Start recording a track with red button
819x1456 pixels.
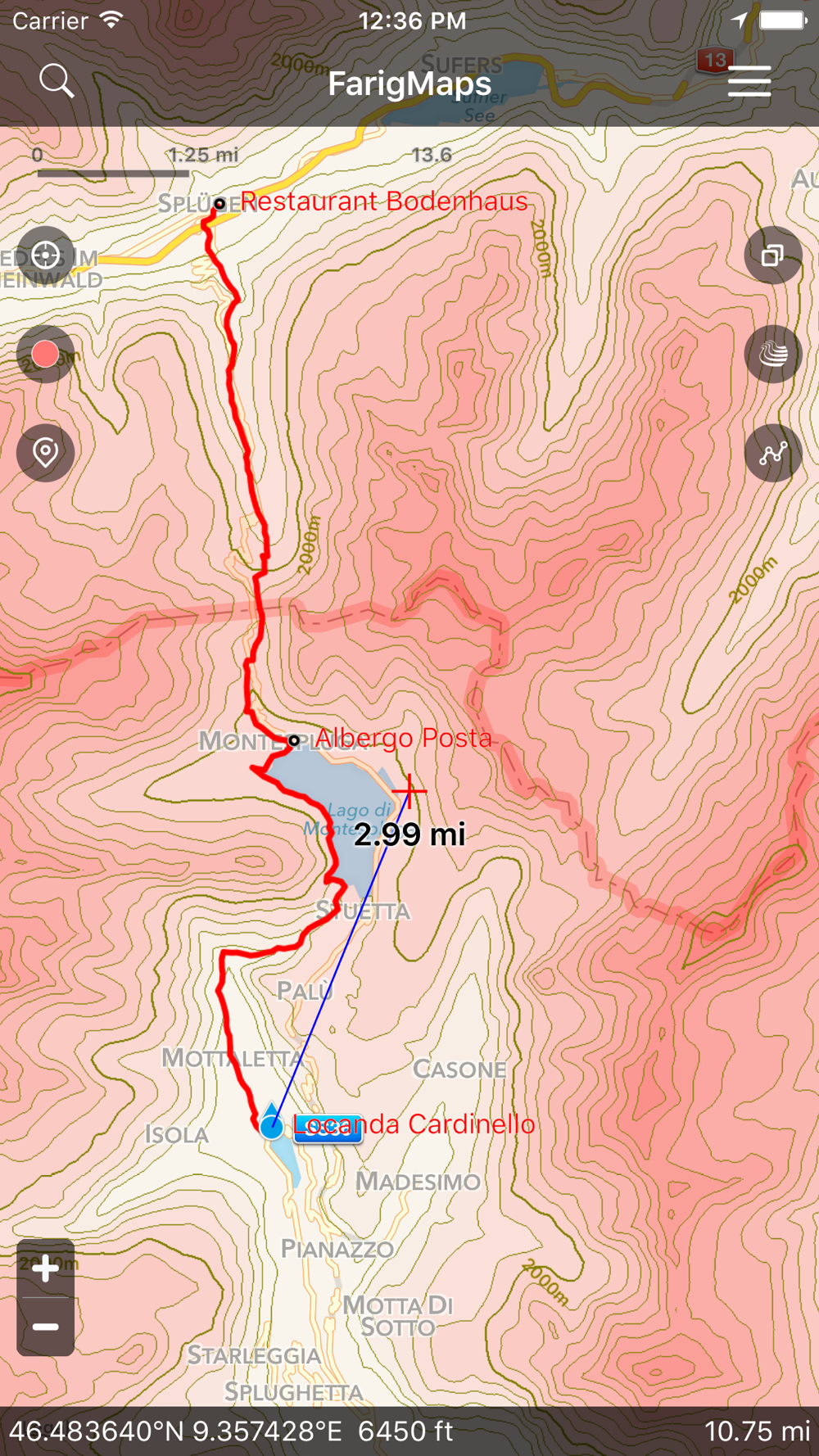tap(46, 354)
